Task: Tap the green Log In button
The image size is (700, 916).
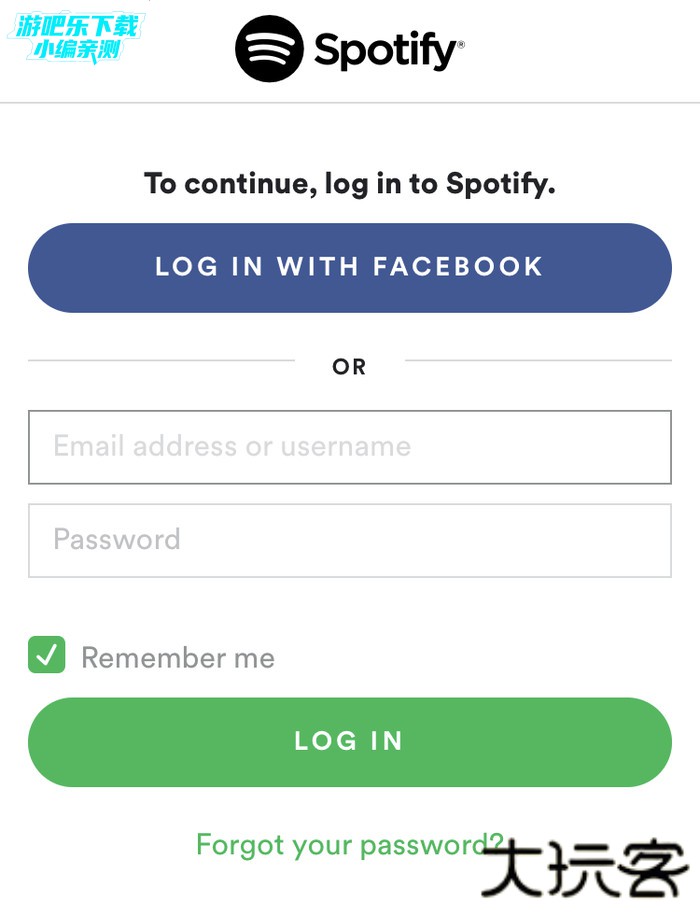Action: [x=349, y=741]
